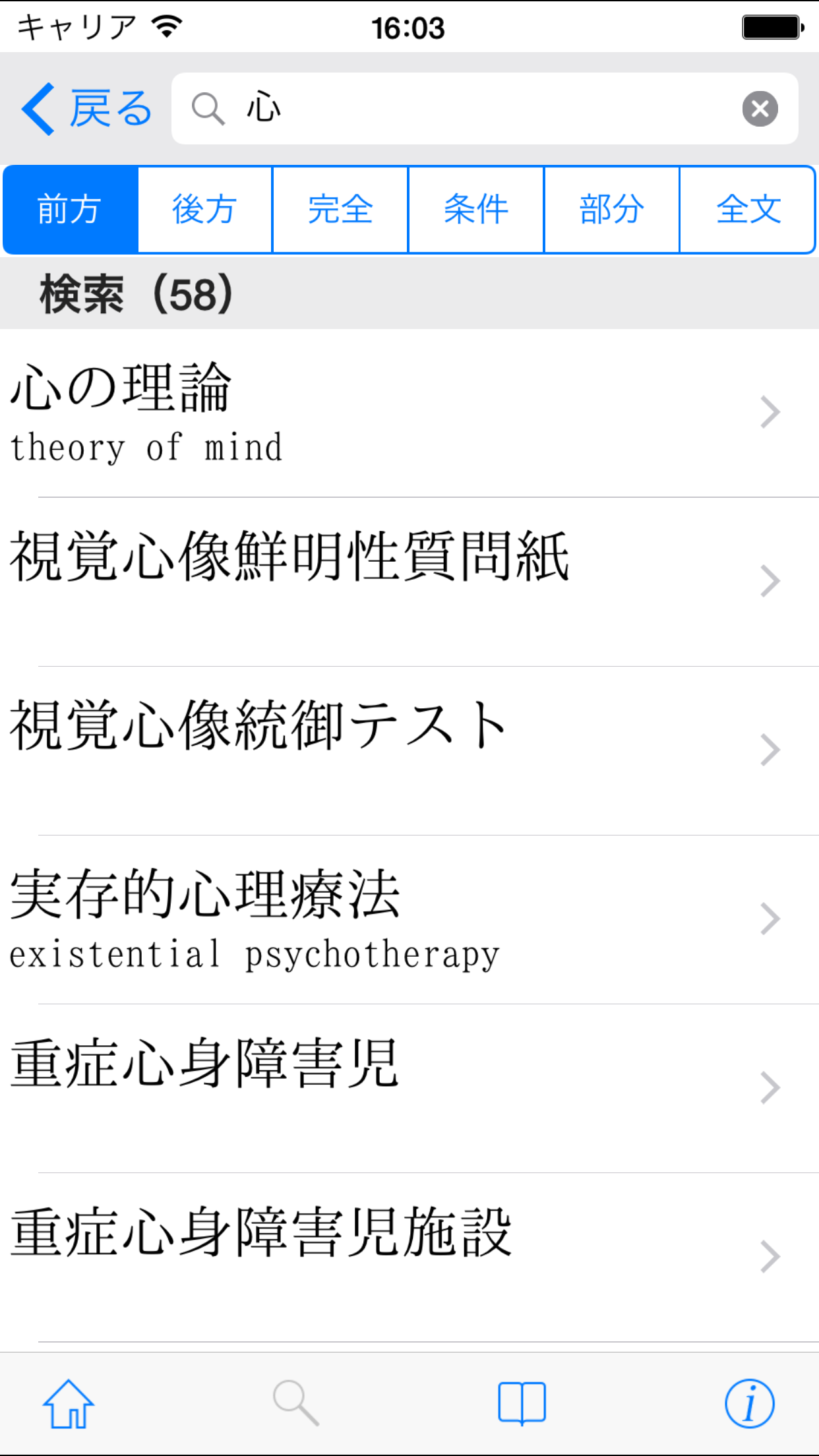Open the search tab in bottom bar
Screen dimensions: 819x1456
click(x=296, y=1403)
